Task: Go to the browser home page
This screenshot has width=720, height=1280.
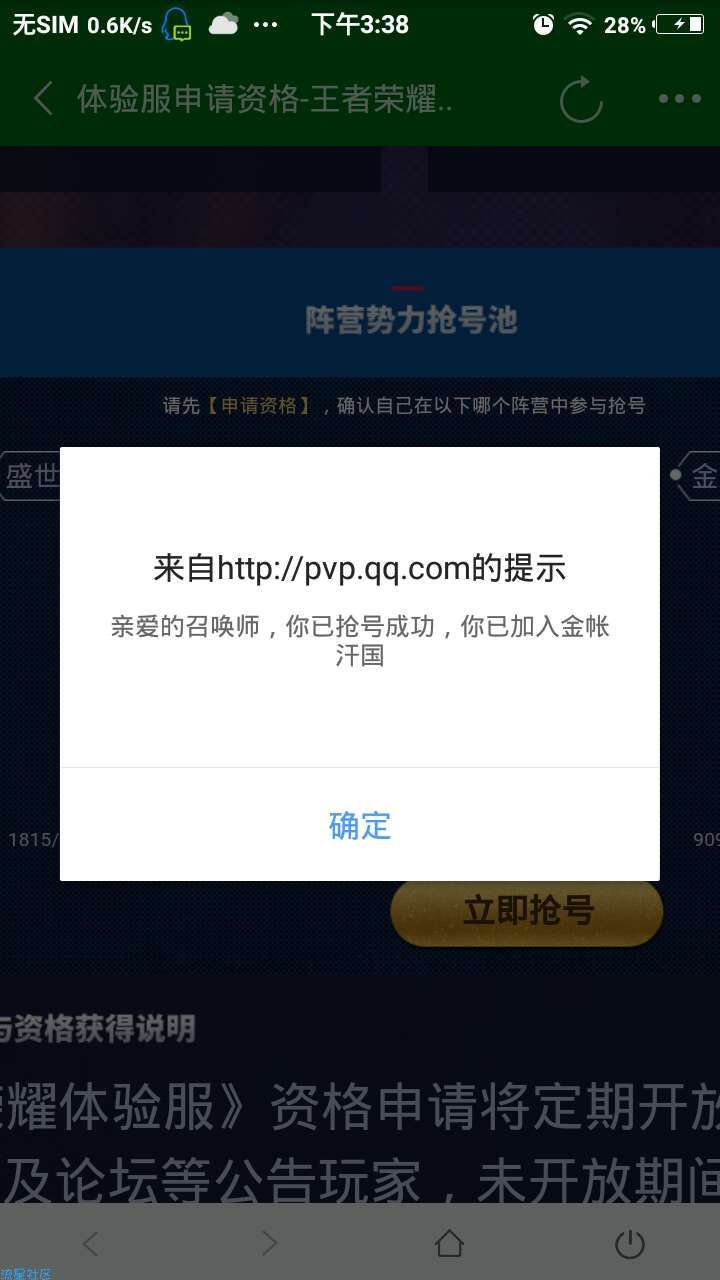Action: (x=449, y=1243)
